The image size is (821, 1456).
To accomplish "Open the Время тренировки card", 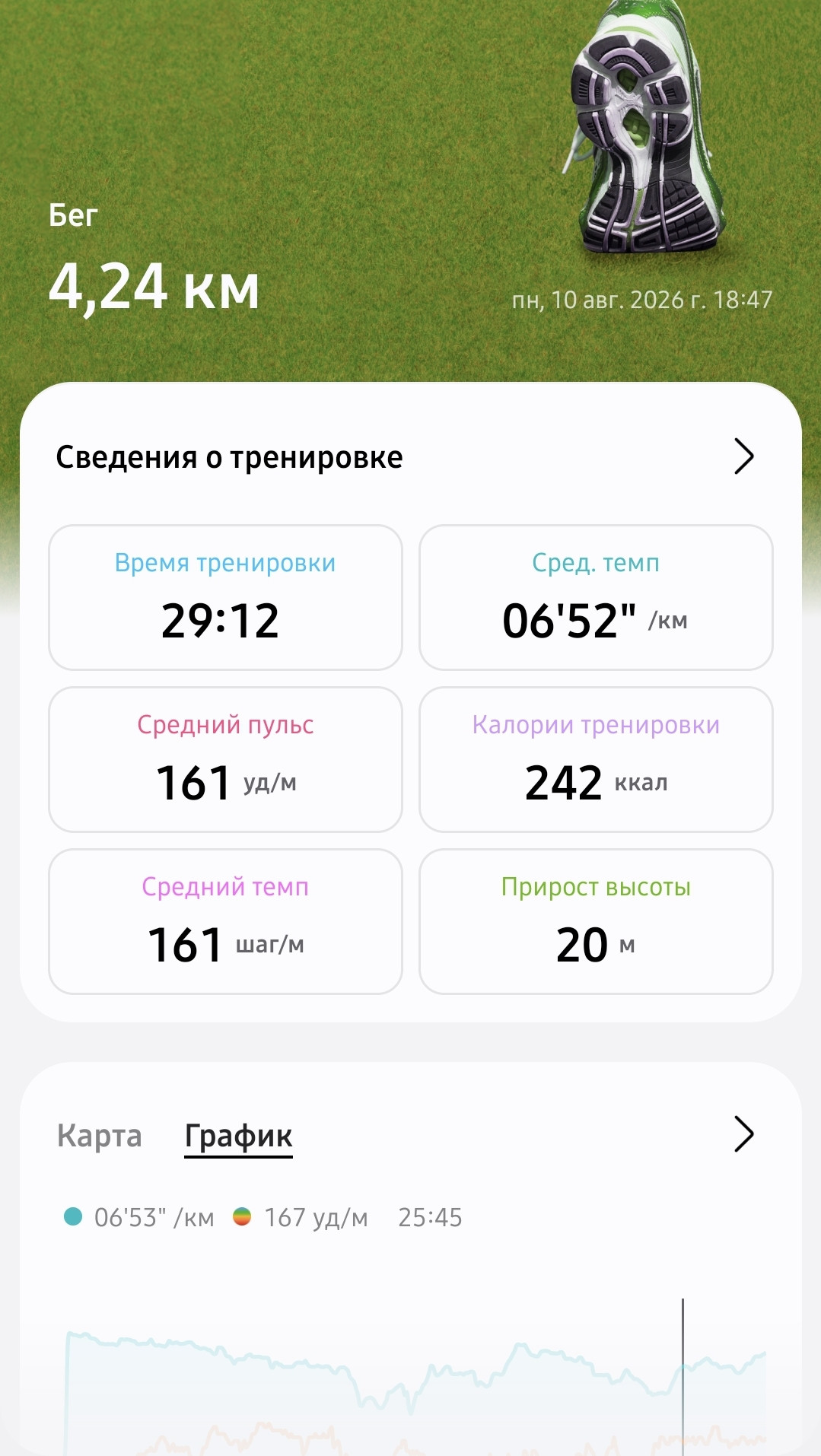I will (225, 597).
